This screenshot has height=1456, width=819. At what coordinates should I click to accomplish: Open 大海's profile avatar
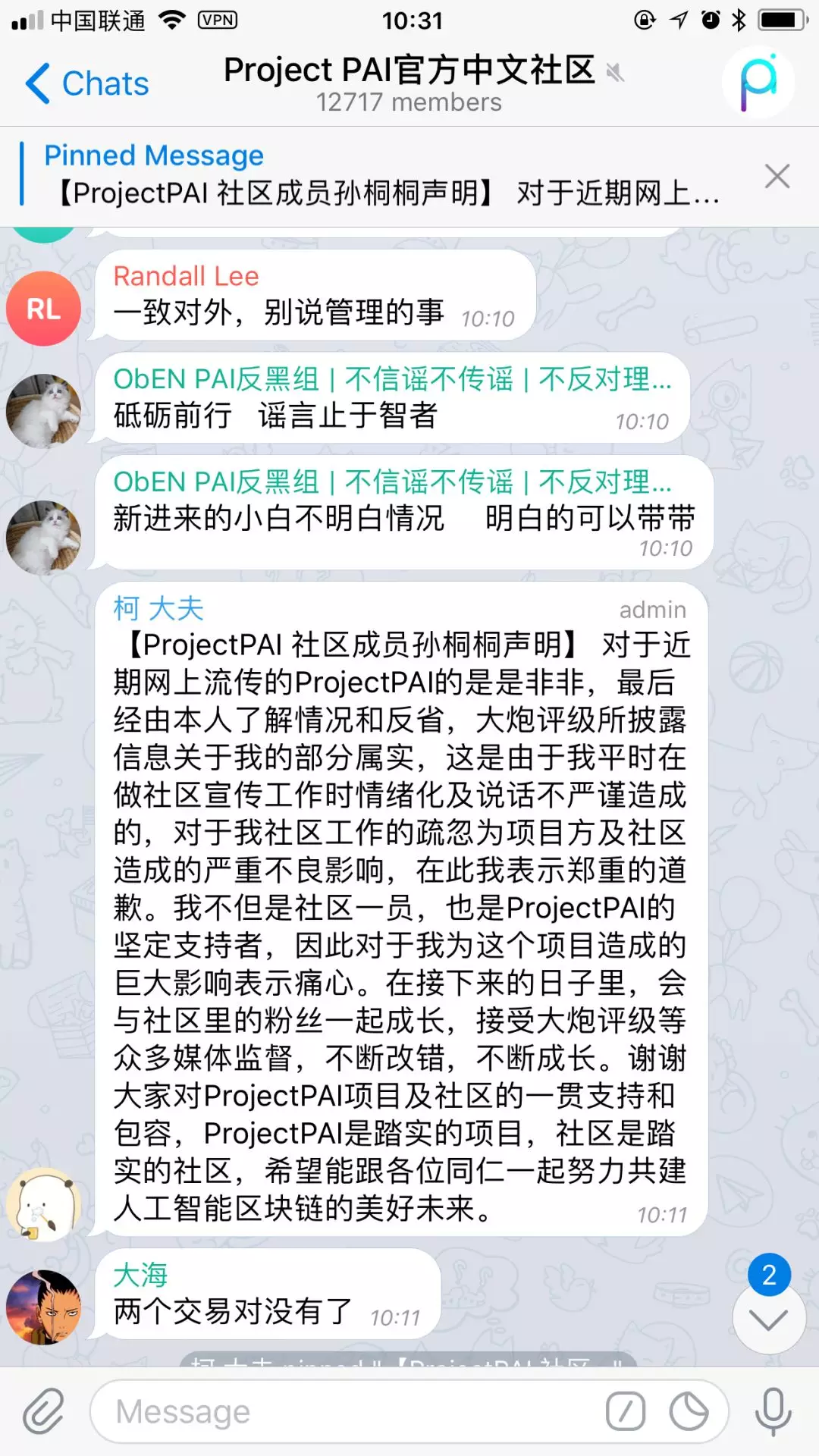click(43, 1307)
